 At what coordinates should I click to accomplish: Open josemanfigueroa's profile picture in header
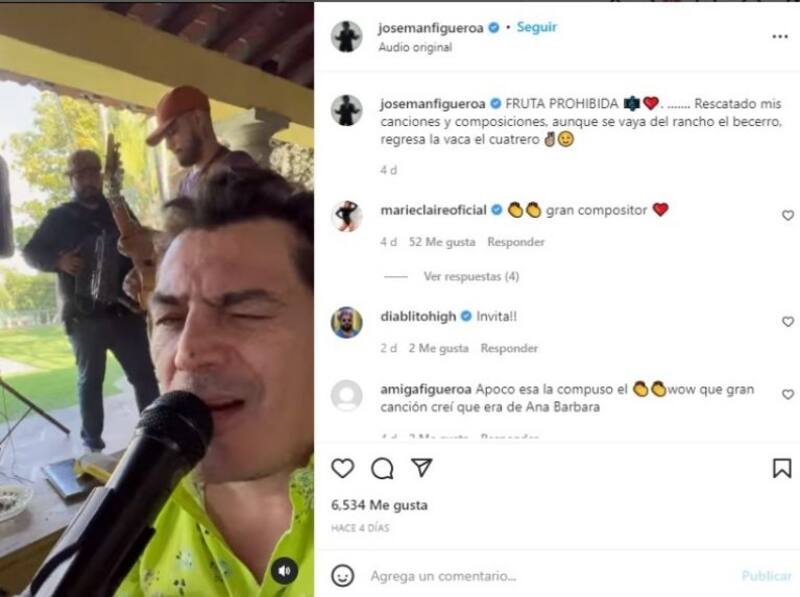346,36
